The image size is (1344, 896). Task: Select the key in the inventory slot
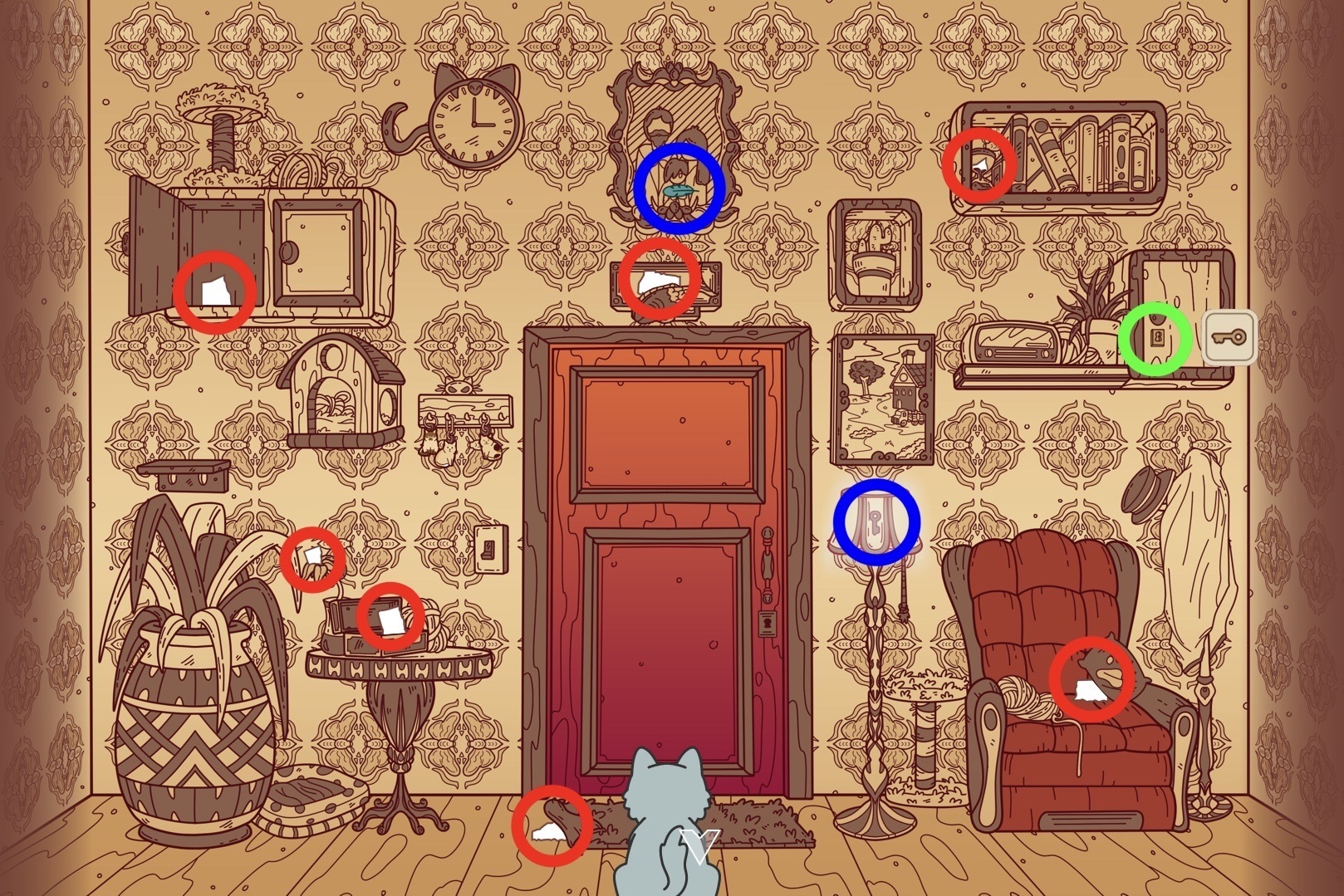coord(1229,337)
